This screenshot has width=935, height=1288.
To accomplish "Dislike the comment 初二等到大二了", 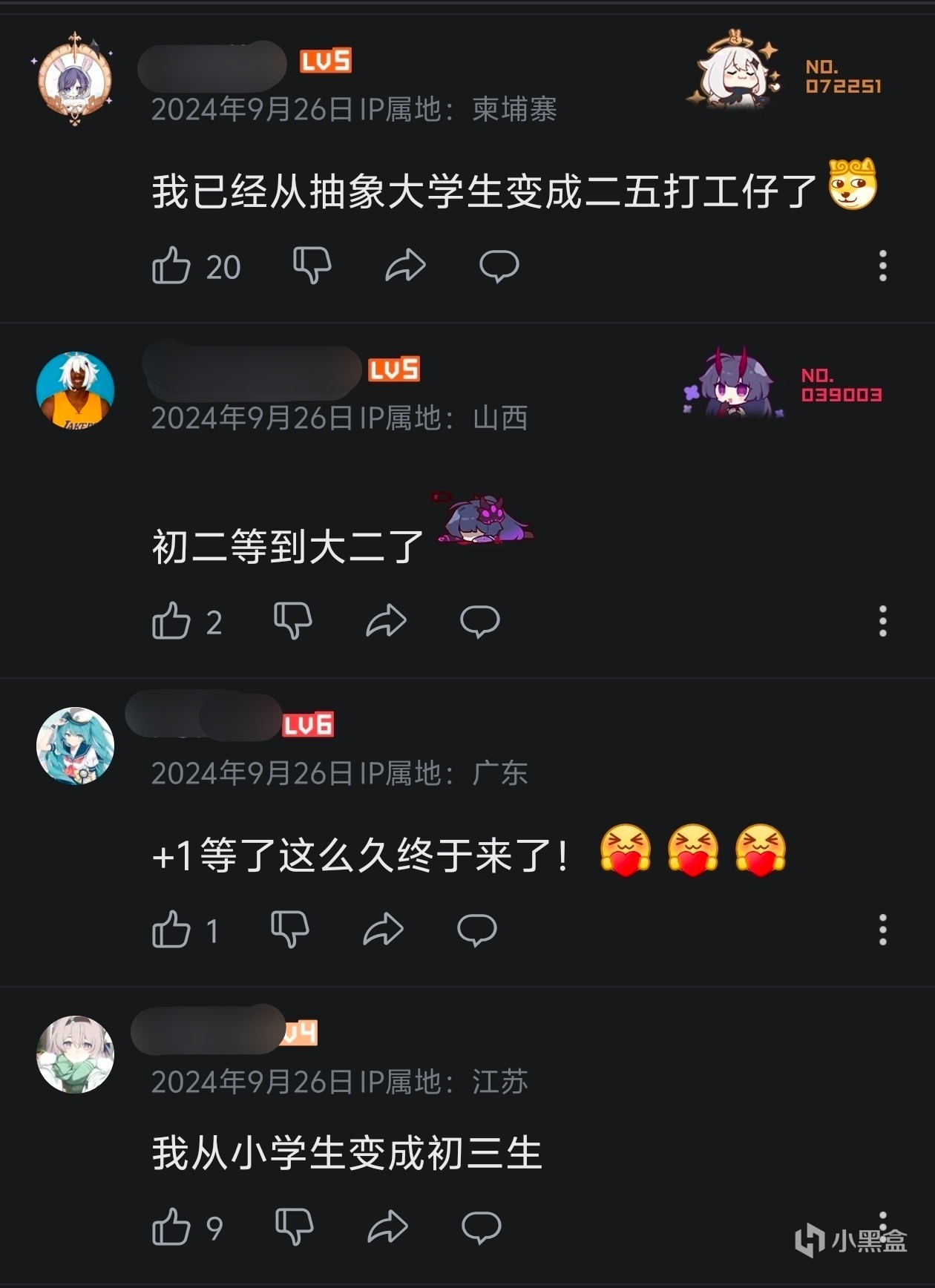I will click(292, 621).
